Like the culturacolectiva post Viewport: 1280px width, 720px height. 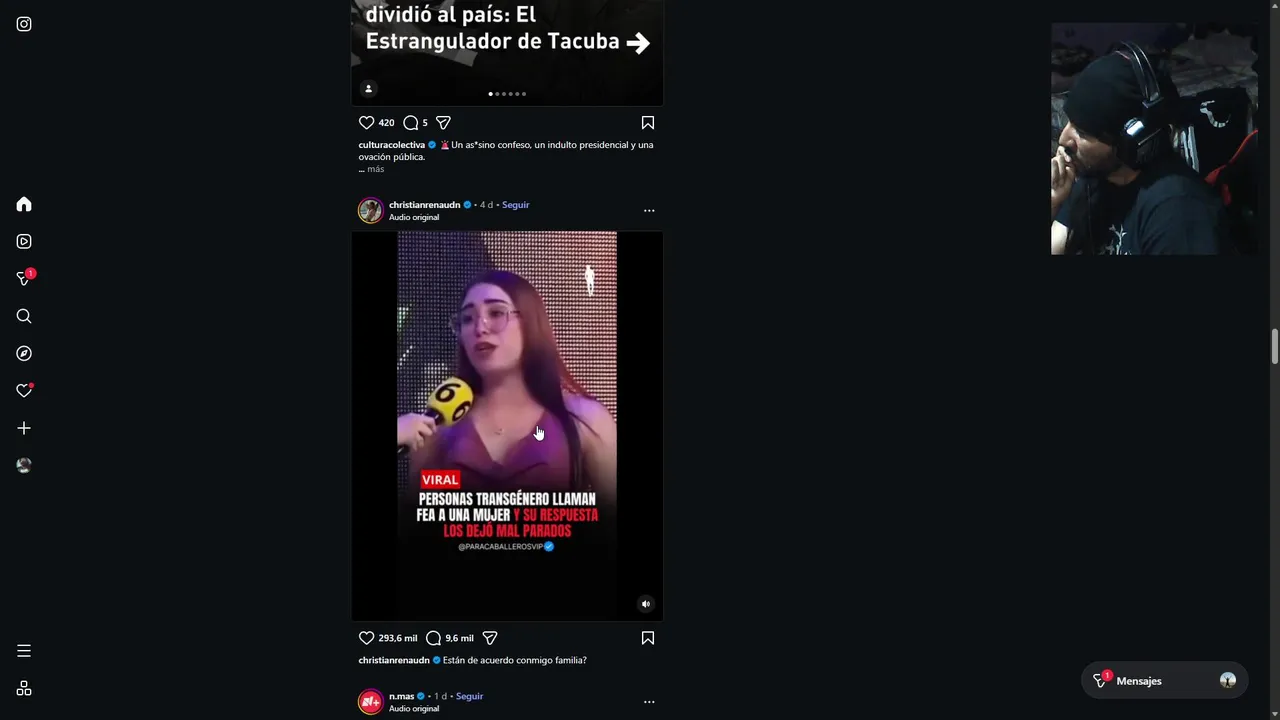click(x=366, y=123)
